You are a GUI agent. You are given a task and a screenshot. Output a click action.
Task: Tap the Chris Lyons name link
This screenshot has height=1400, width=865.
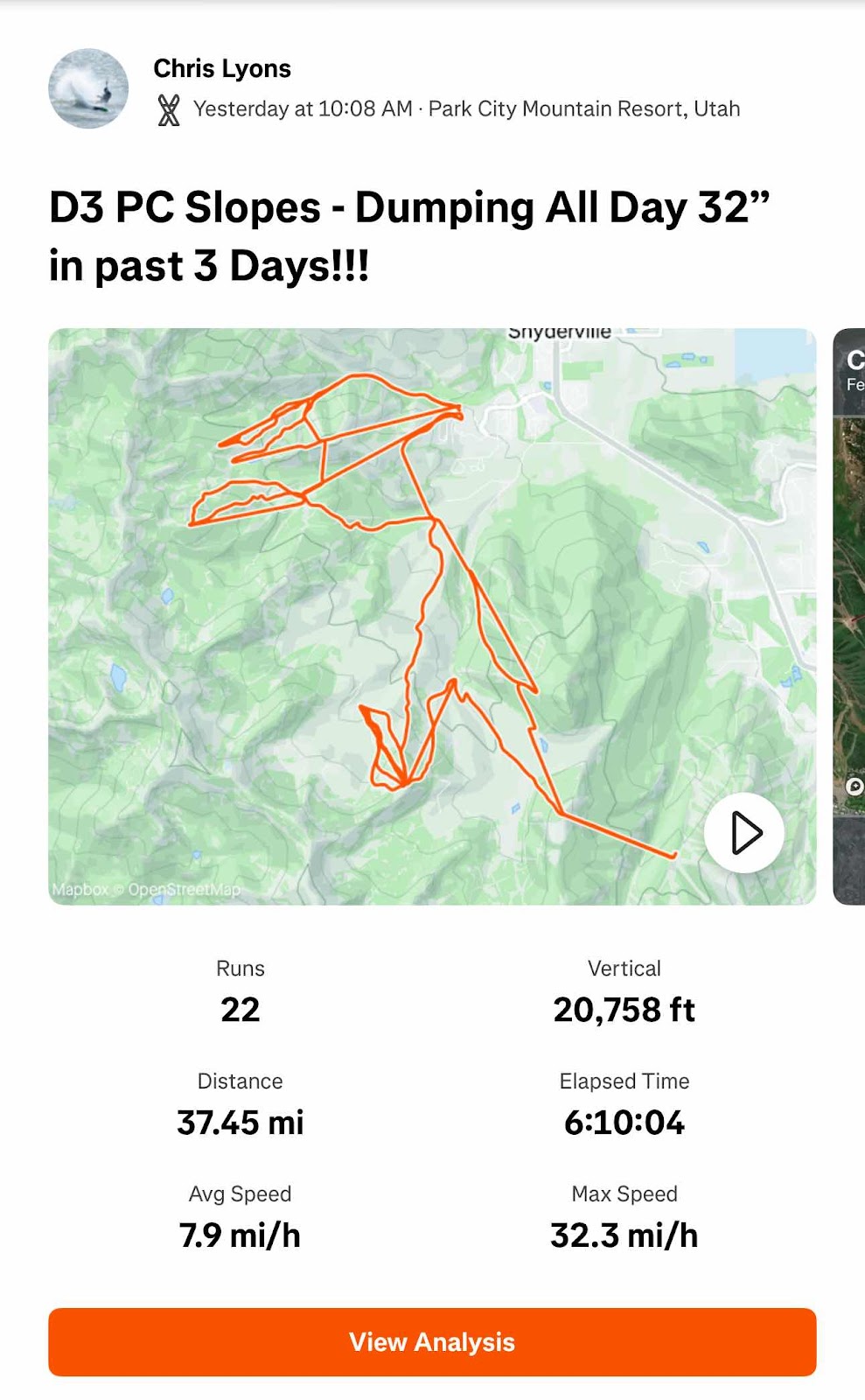pyautogui.click(x=222, y=68)
